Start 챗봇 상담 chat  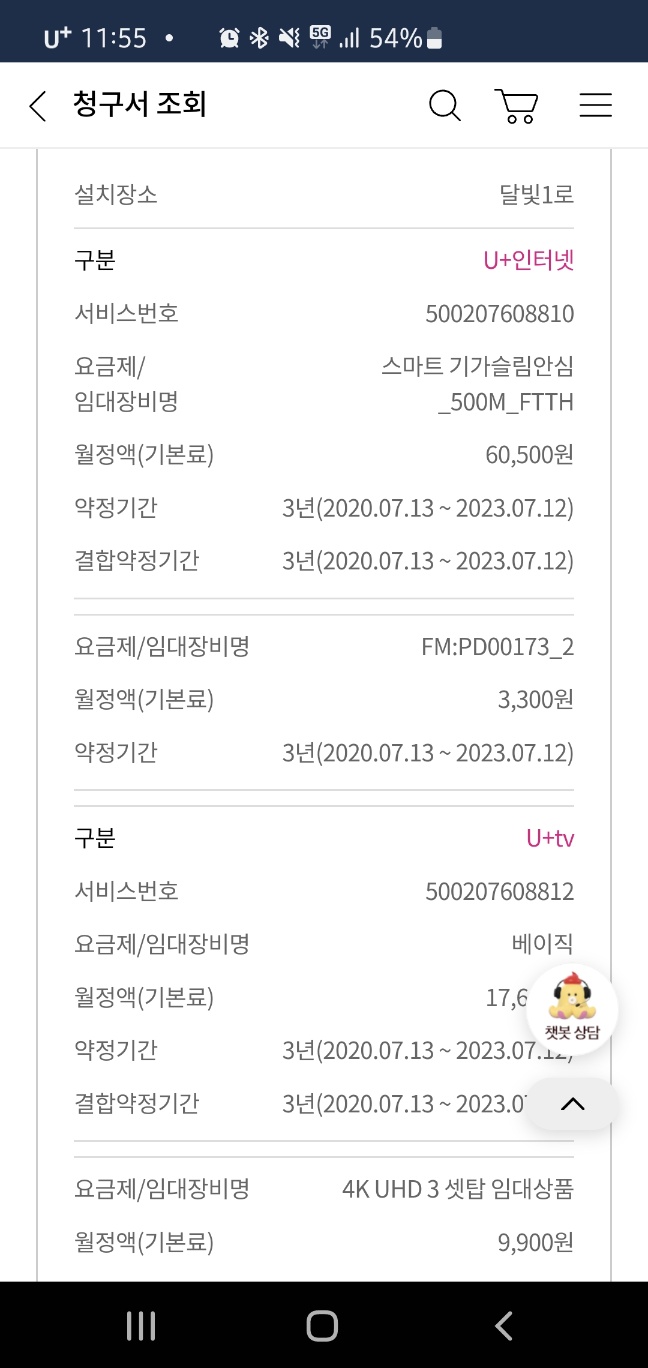[x=572, y=1009]
